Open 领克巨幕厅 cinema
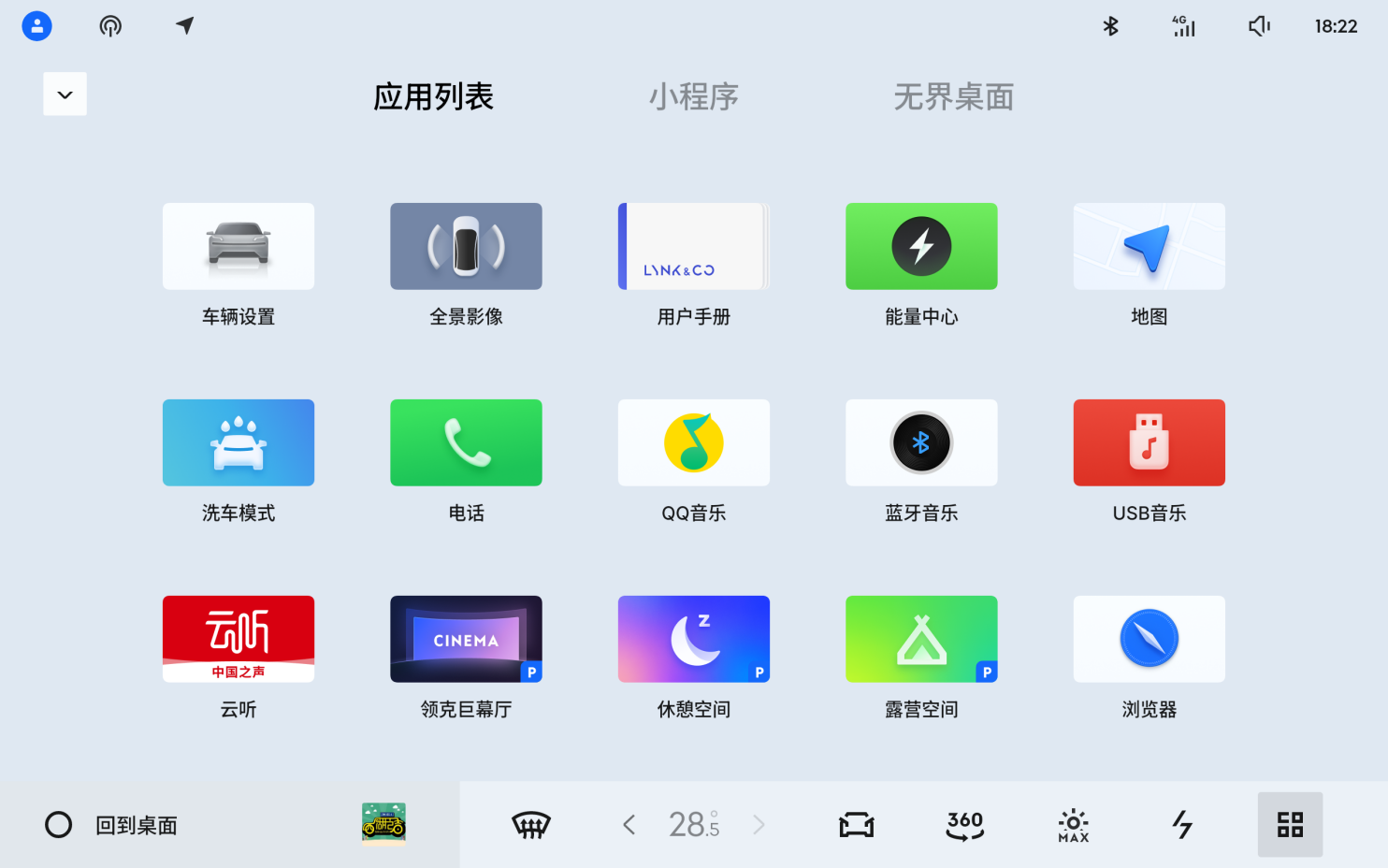Viewport: 1388px width, 868px height. 466,639
